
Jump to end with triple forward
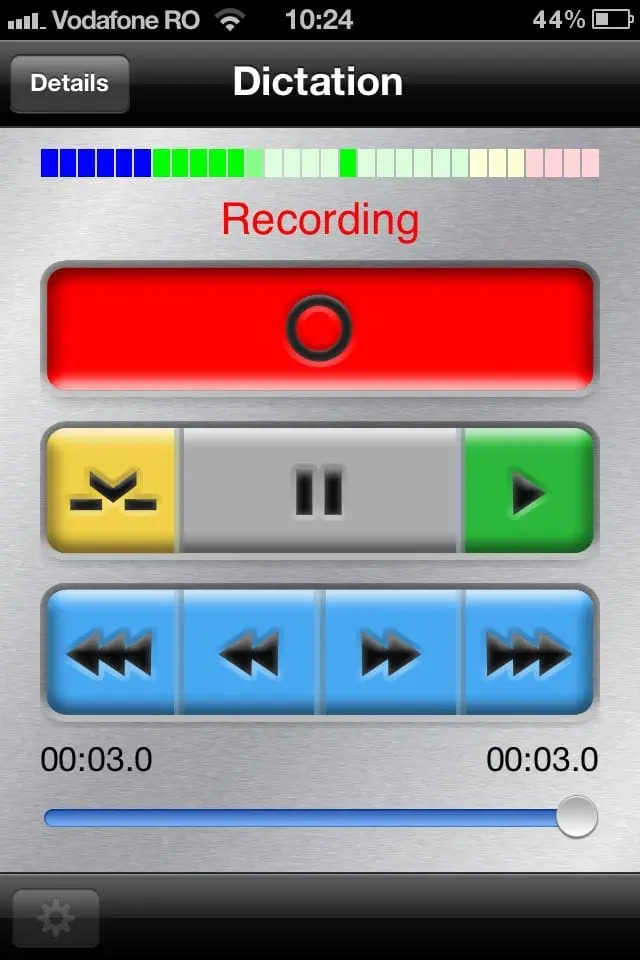coord(528,653)
